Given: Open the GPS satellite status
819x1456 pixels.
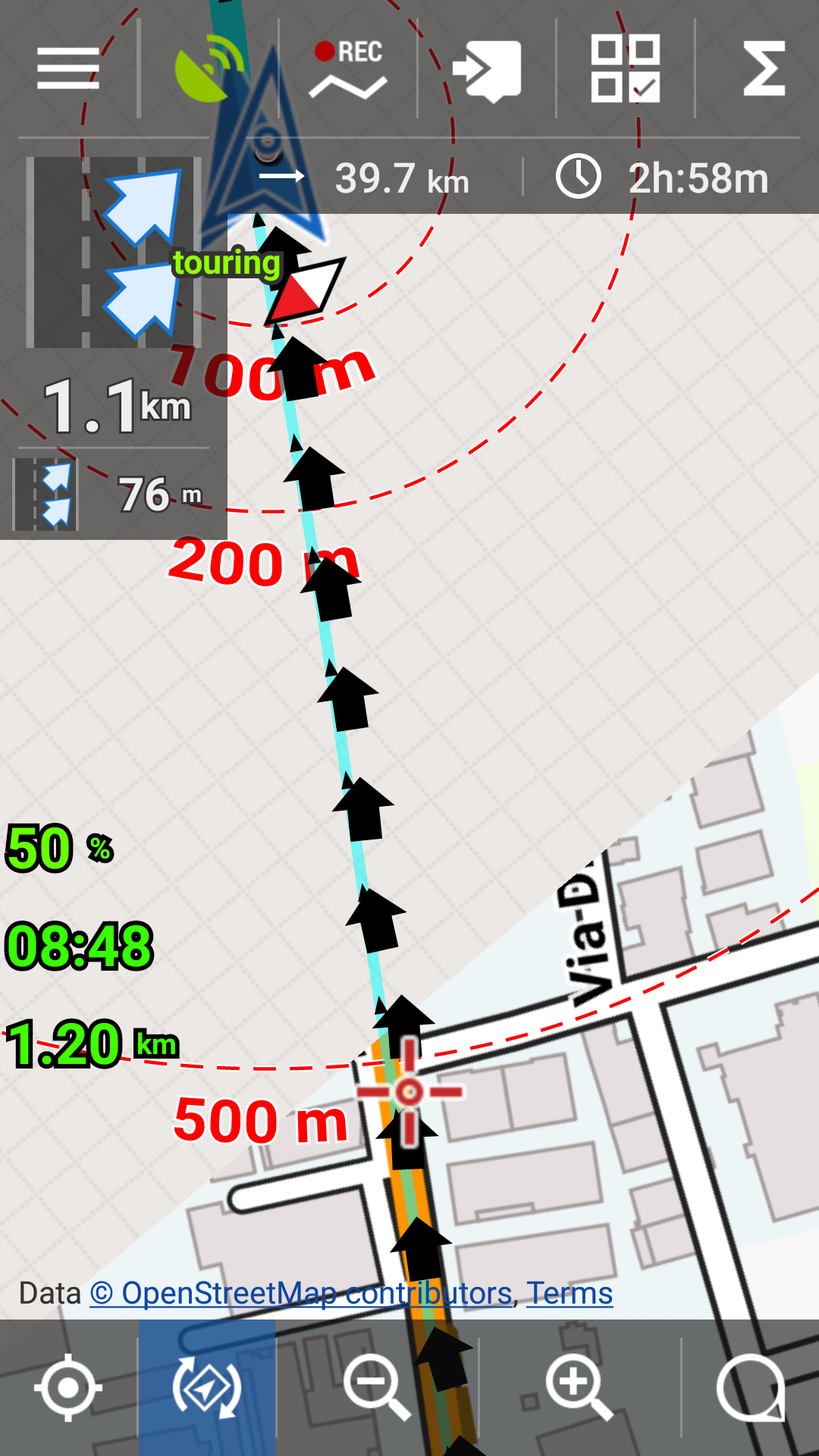Looking at the screenshot, I should point(208,70).
